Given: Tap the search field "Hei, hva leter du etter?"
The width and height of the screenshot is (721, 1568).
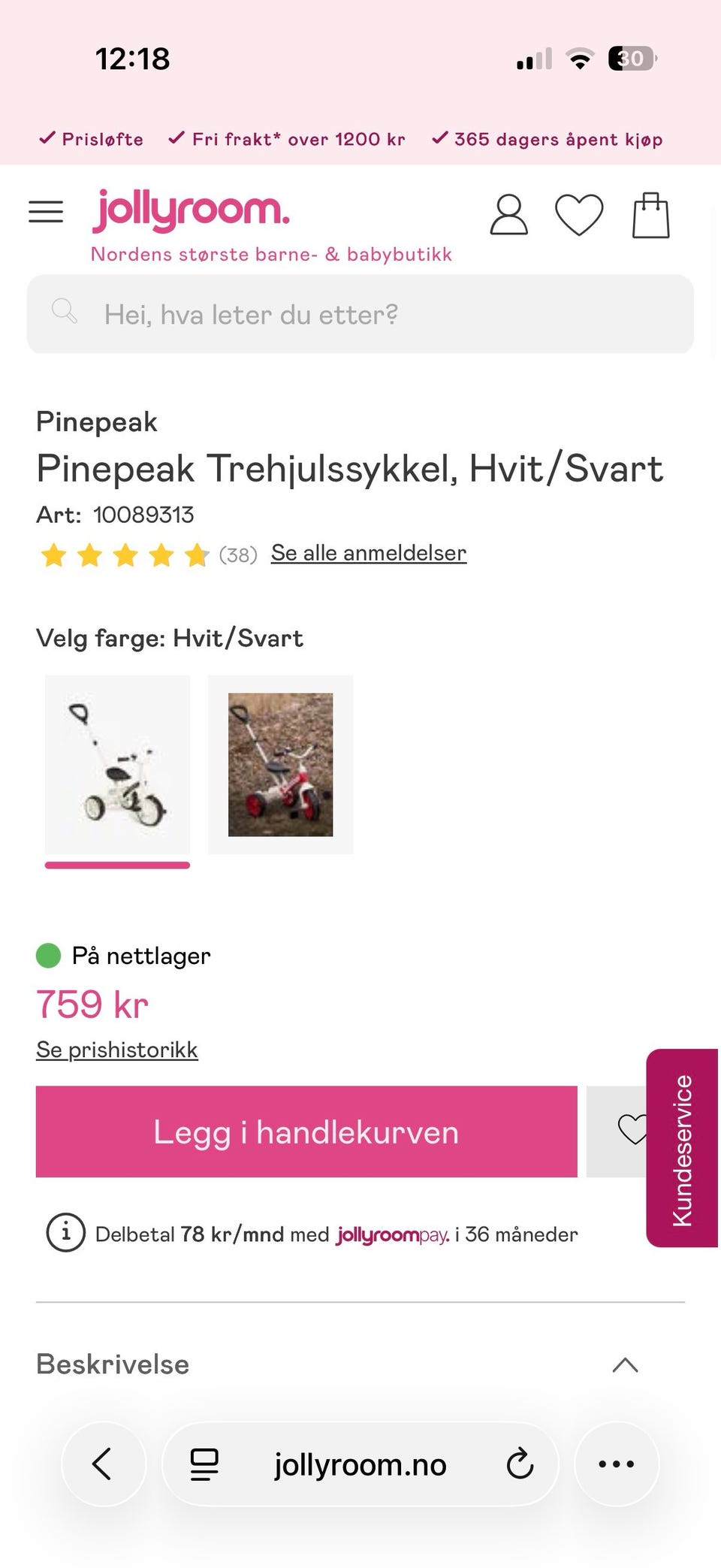Looking at the screenshot, I should [360, 314].
